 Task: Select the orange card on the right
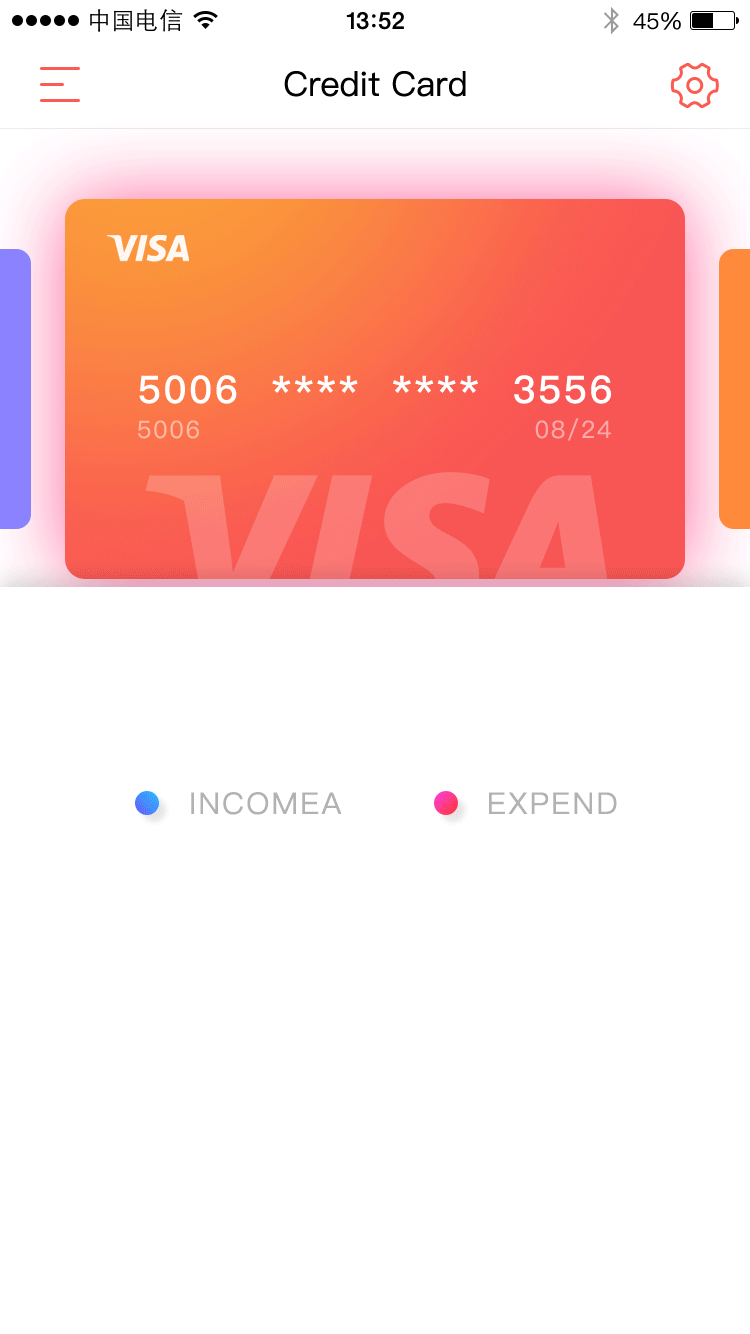[x=735, y=389]
